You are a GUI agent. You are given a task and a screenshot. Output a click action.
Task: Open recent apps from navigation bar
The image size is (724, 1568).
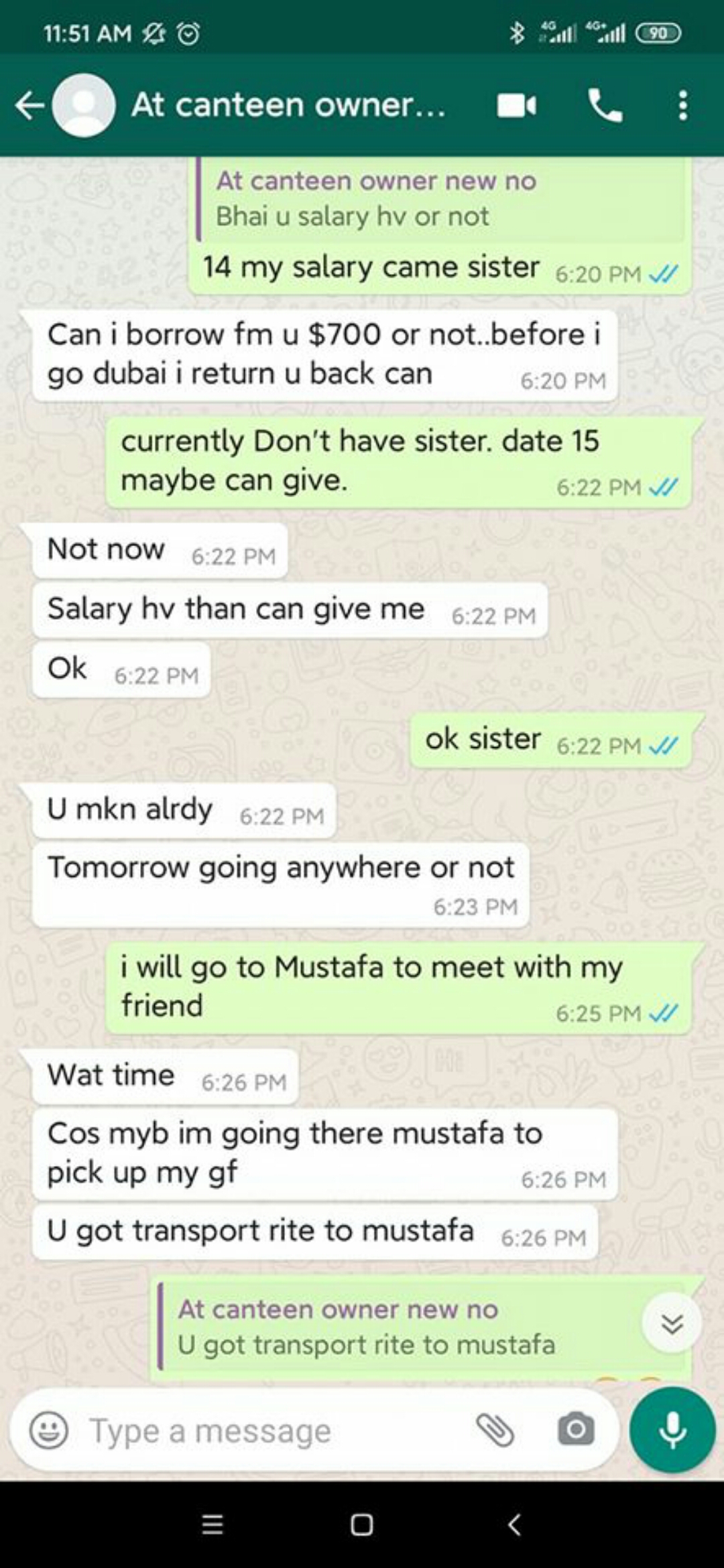point(213,1524)
